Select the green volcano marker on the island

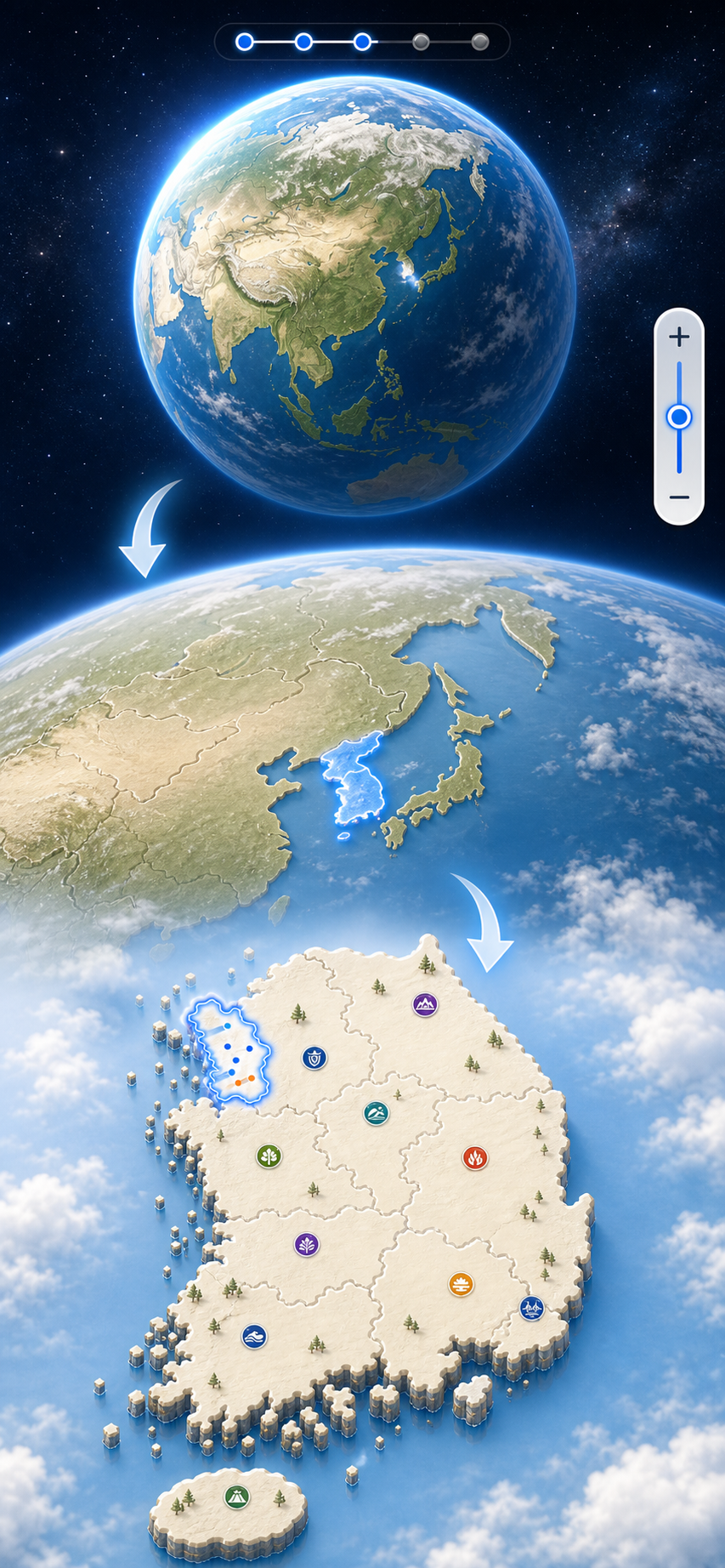(x=236, y=1496)
